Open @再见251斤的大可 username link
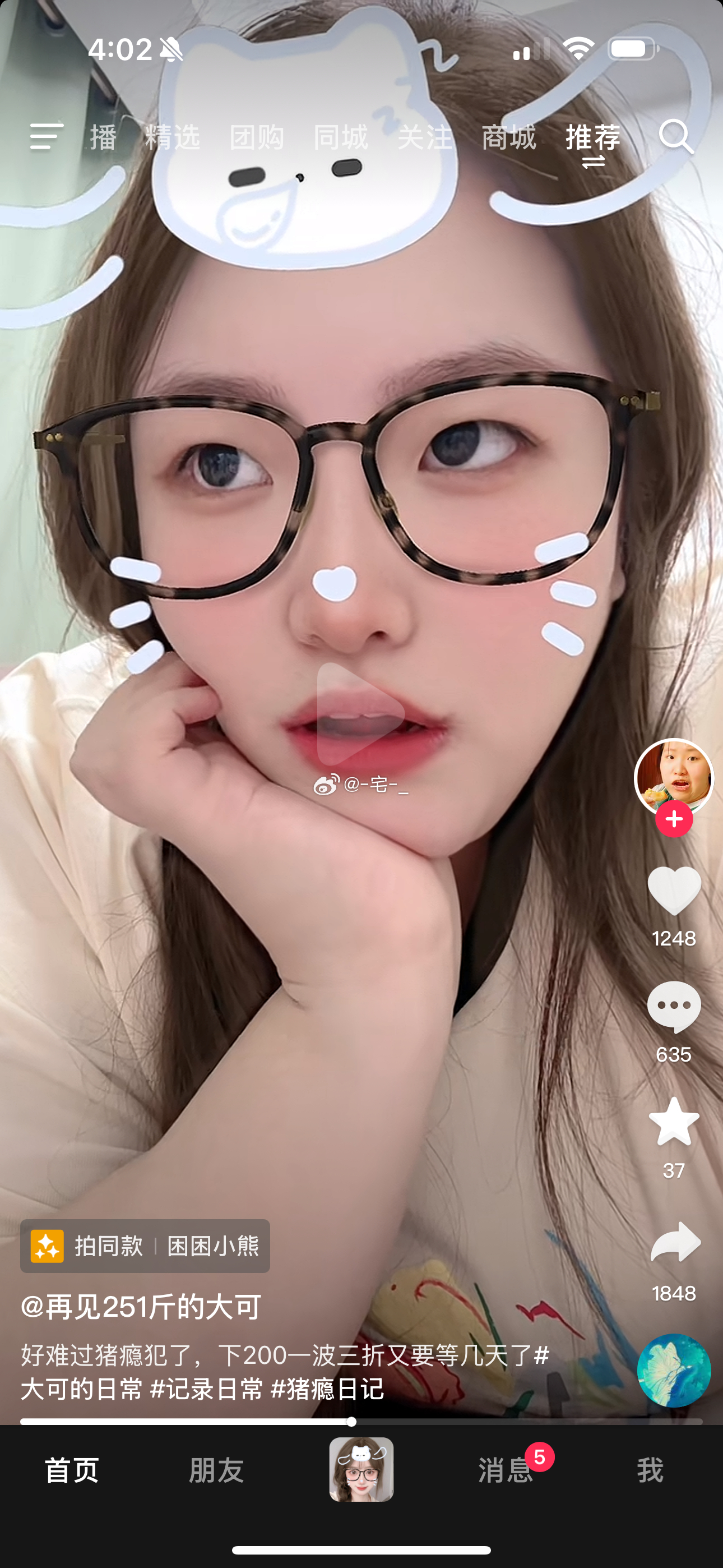Screen dimensions: 723x1568 click(x=141, y=1306)
